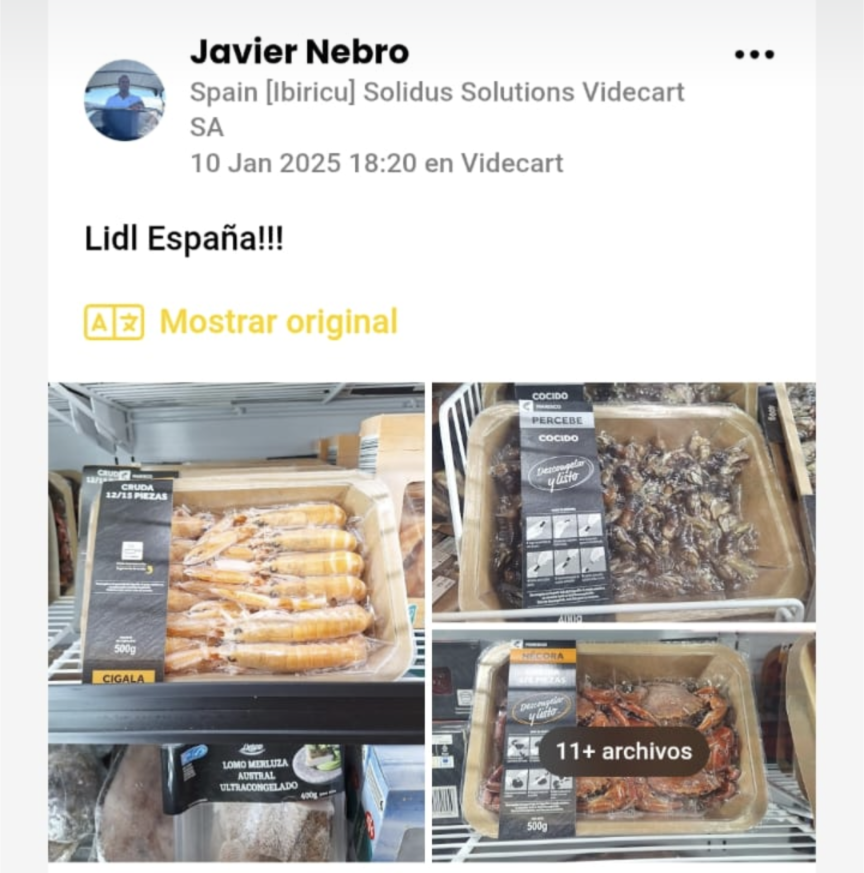Open Javier Nebro's profile picture
Screen dimensions: 864x873
124,100
